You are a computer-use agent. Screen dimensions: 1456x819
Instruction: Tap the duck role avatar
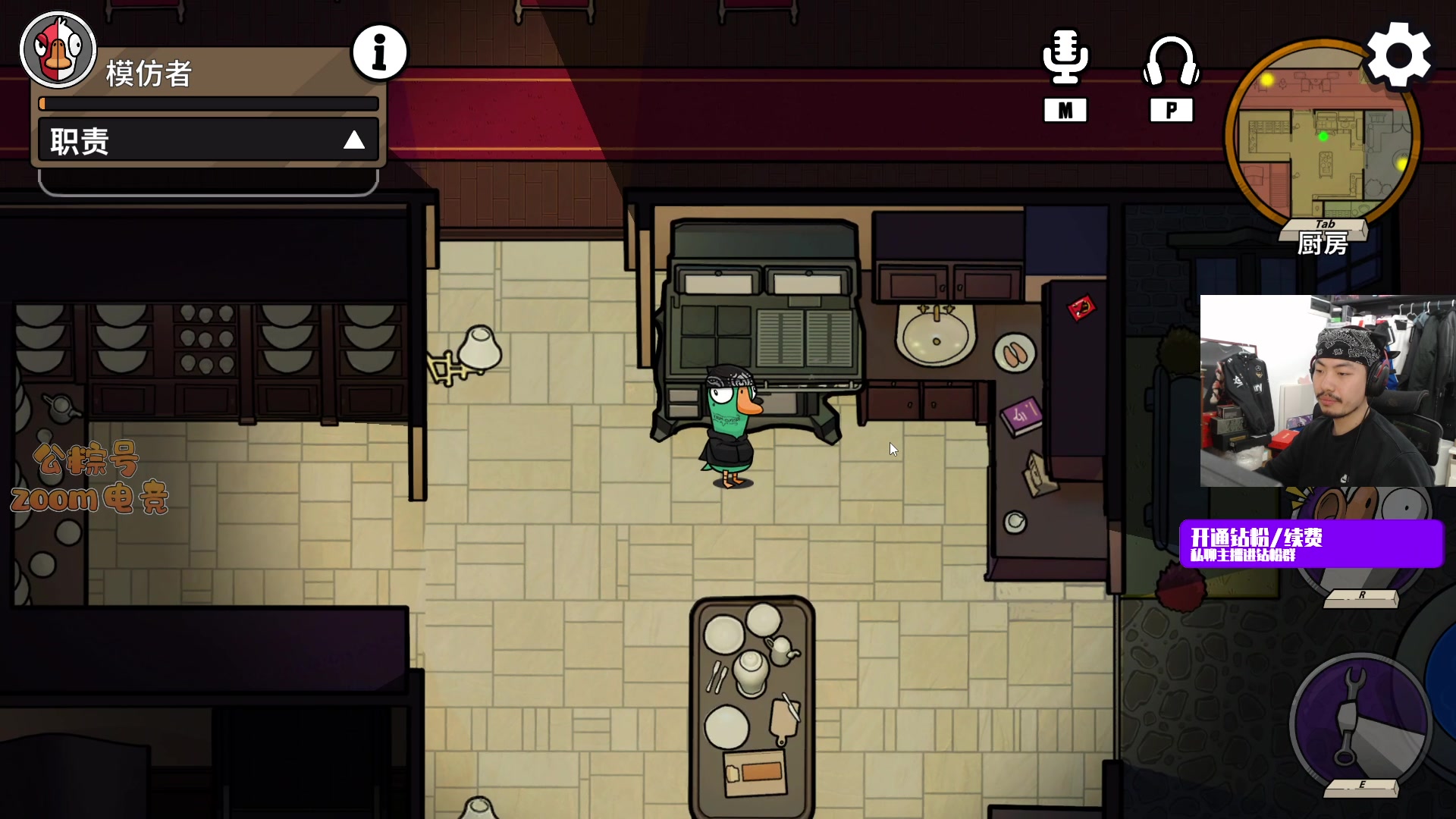[x=58, y=50]
